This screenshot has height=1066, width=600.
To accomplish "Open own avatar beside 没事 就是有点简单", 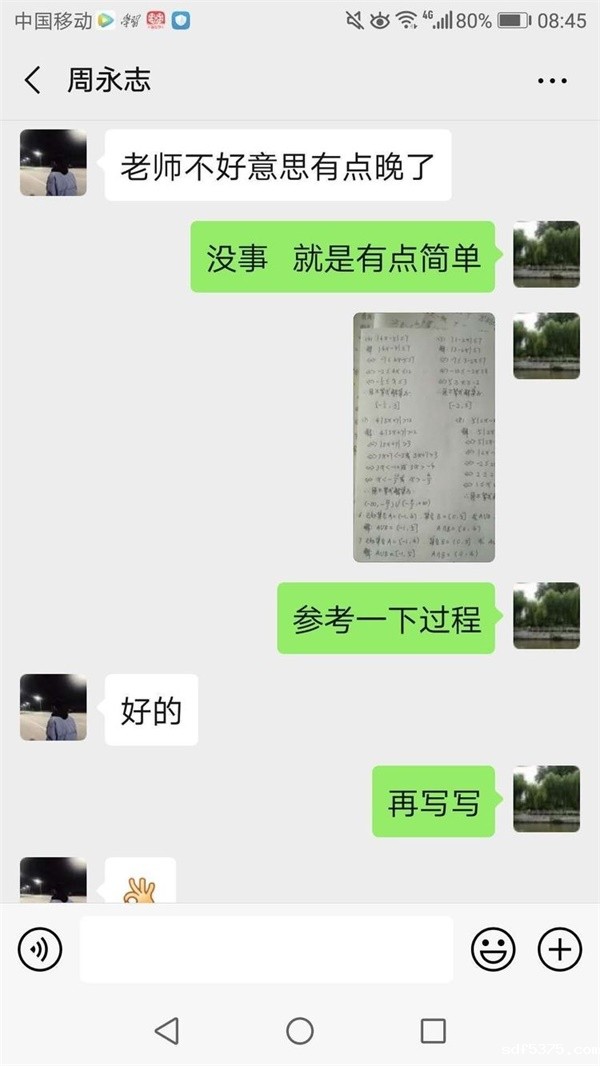I will [546, 254].
